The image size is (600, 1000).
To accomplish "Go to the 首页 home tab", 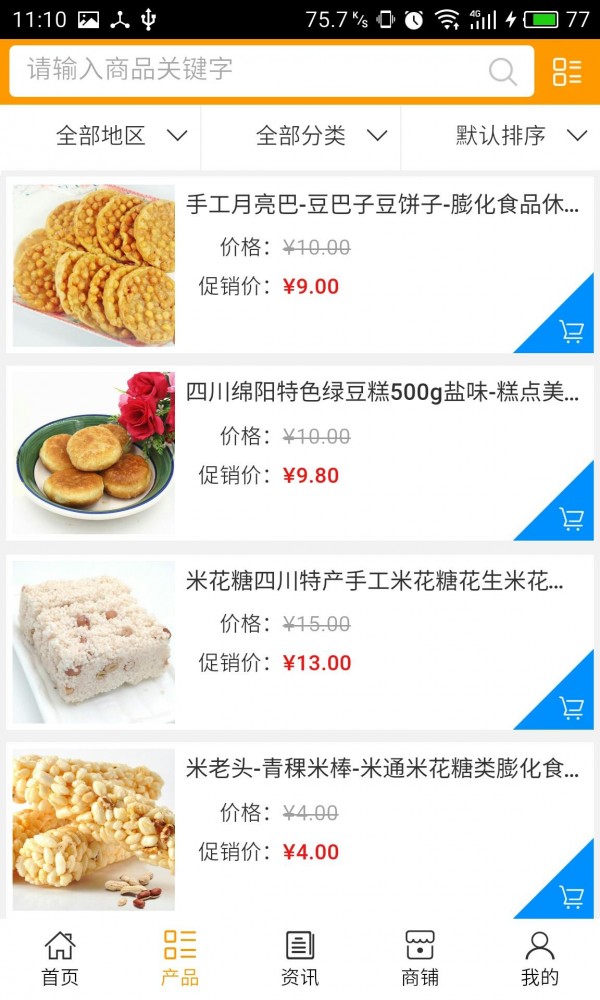I will [60, 958].
